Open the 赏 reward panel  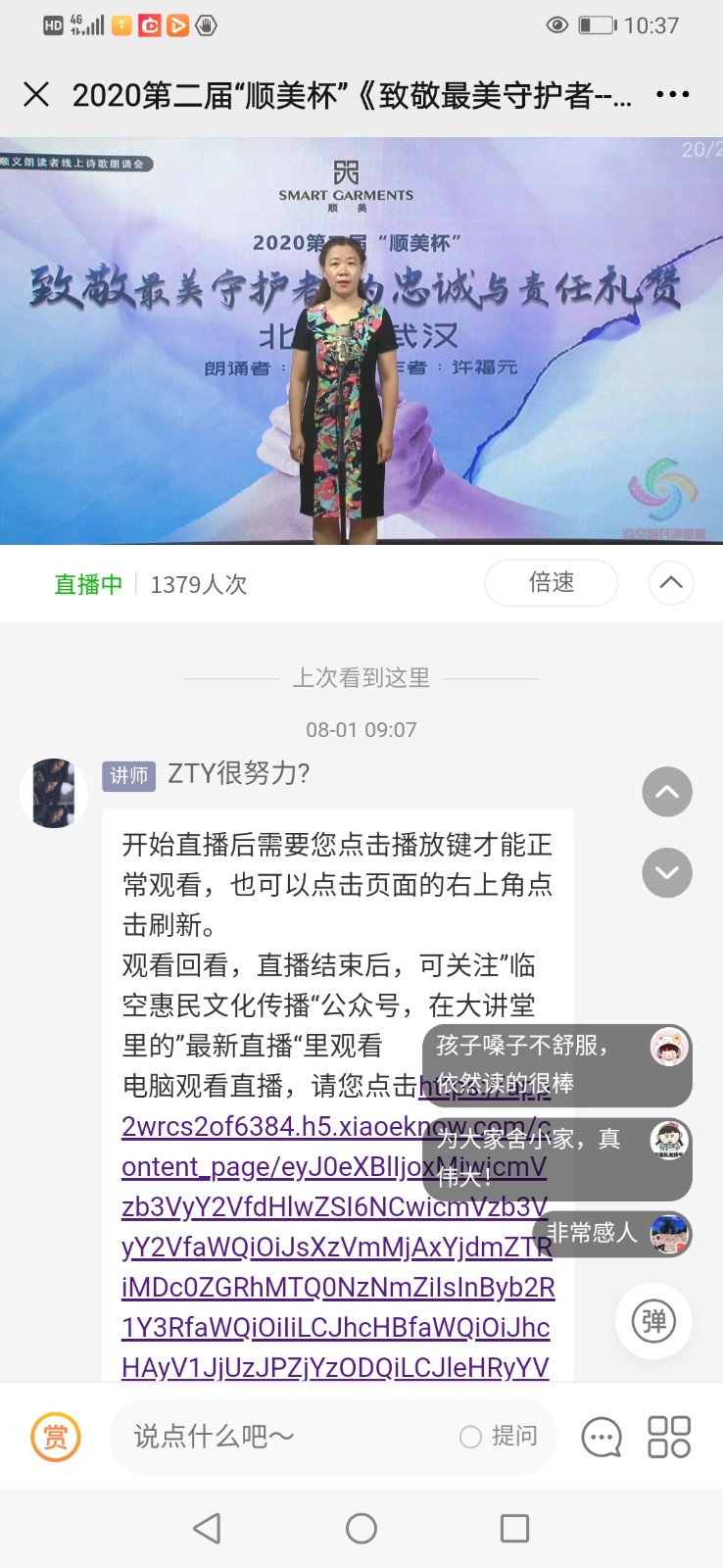[x=55, y=1436]
